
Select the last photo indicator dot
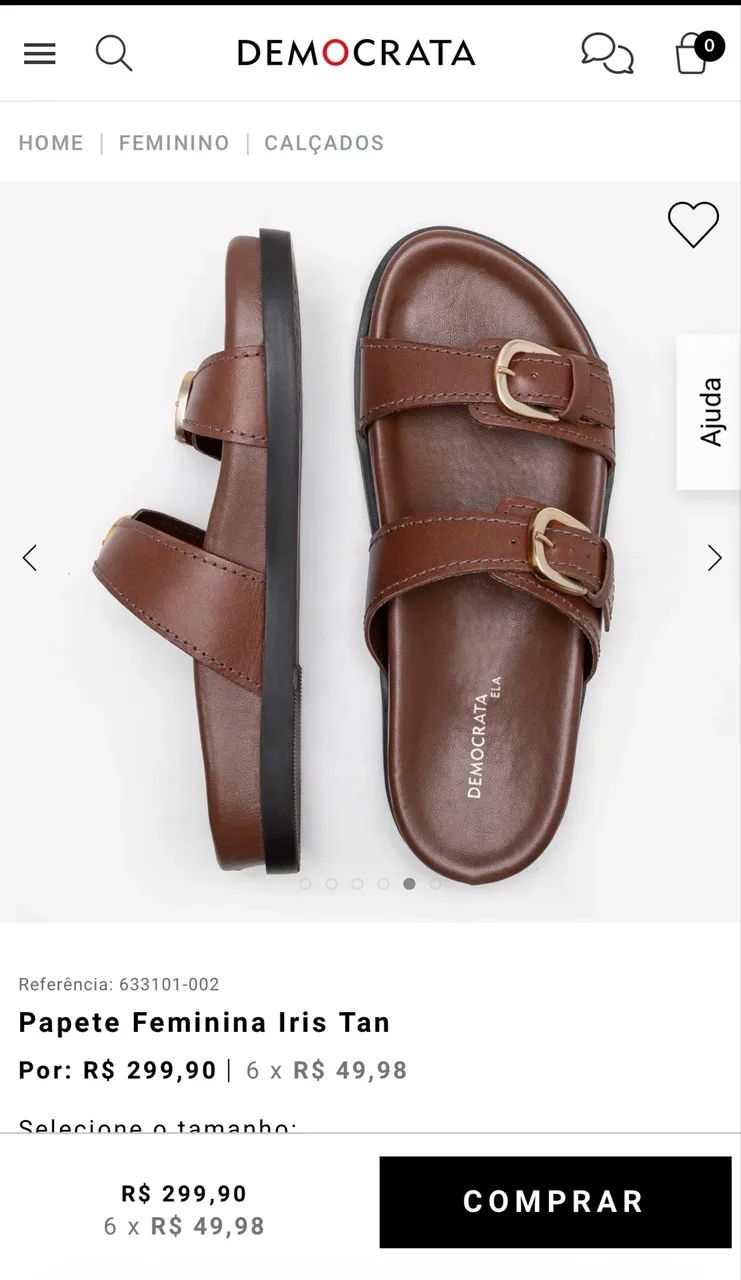pyautogui.click(x=435, y=883)
